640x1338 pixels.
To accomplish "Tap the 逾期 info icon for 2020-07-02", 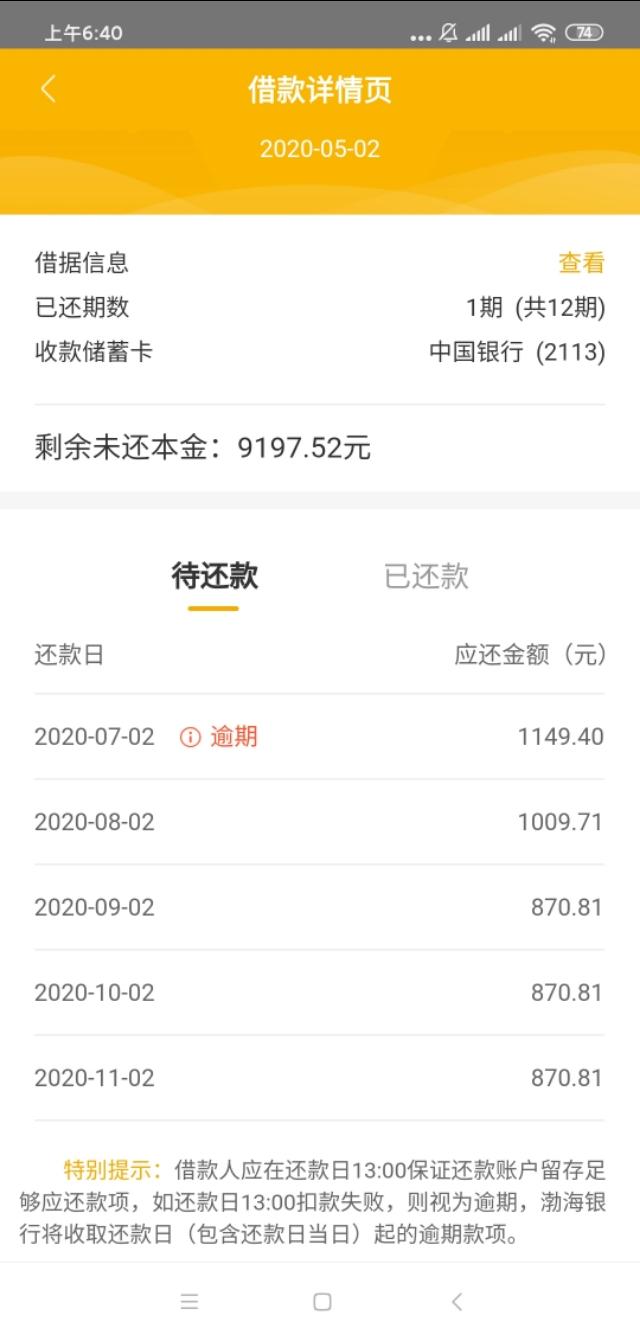I will pyautogui.click(x=190, y=738).
